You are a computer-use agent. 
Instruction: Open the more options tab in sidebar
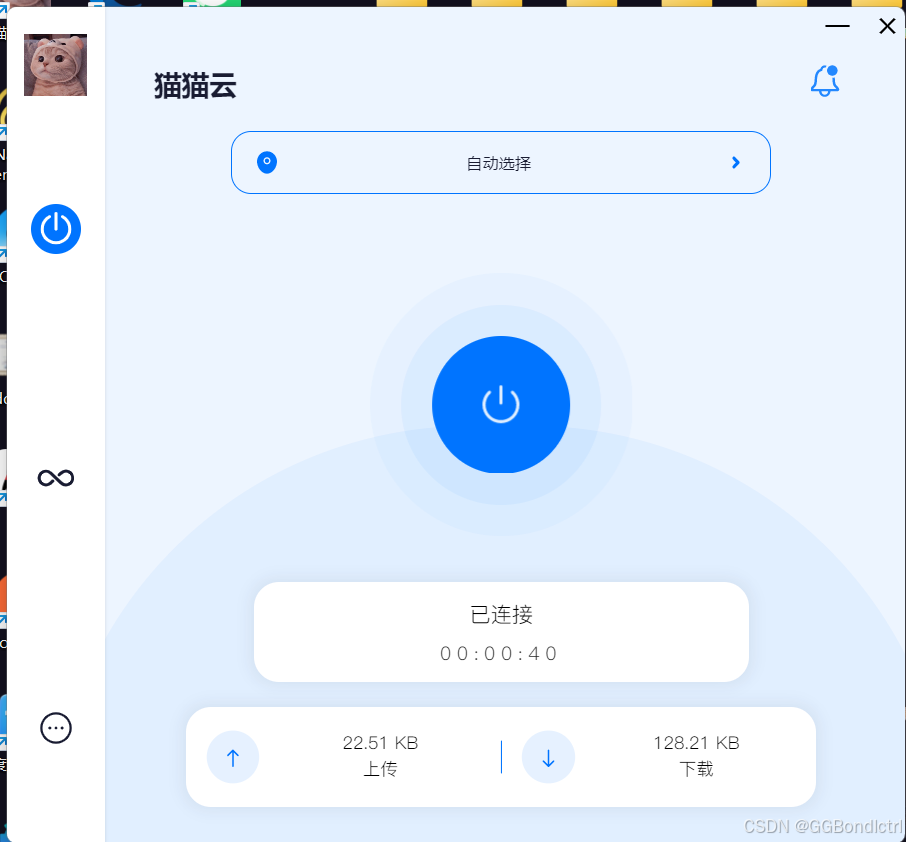click(56, 727)
